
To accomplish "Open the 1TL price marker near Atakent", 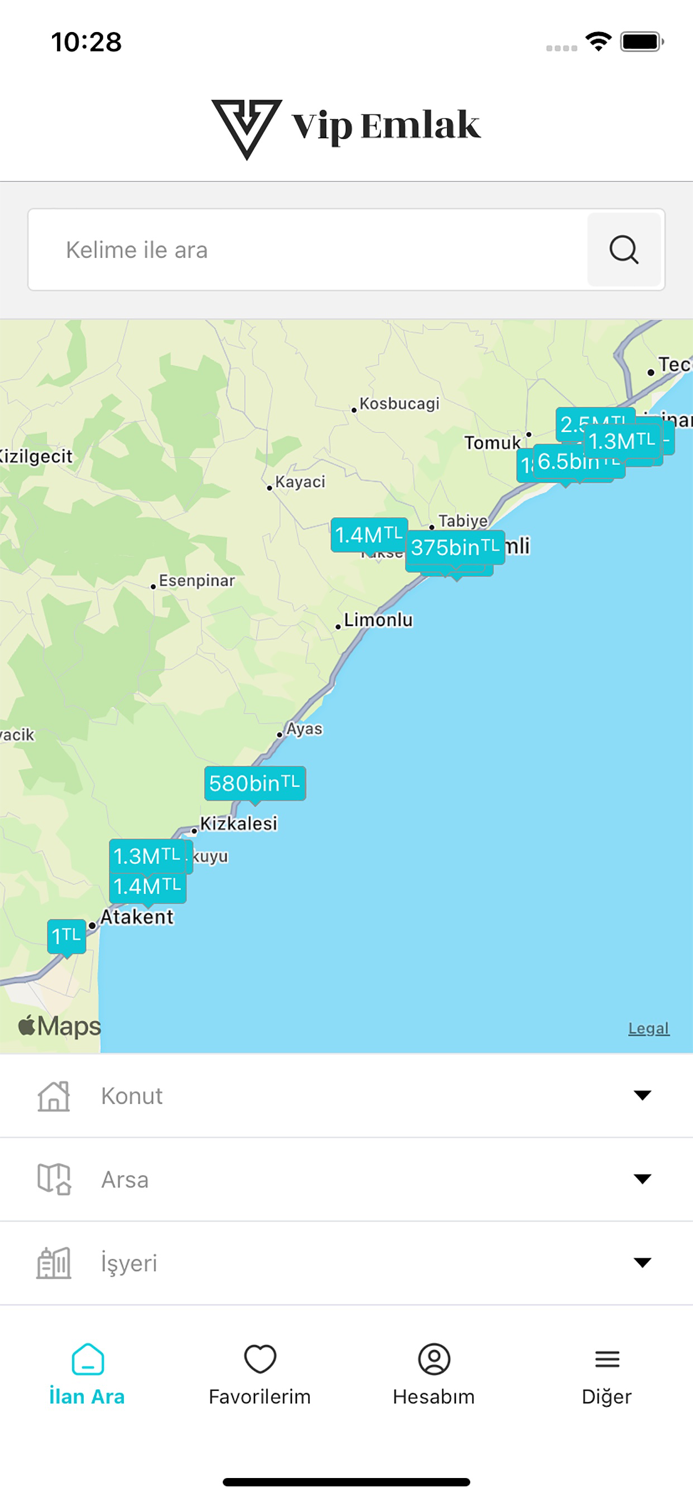I will [x=67, y=937].
